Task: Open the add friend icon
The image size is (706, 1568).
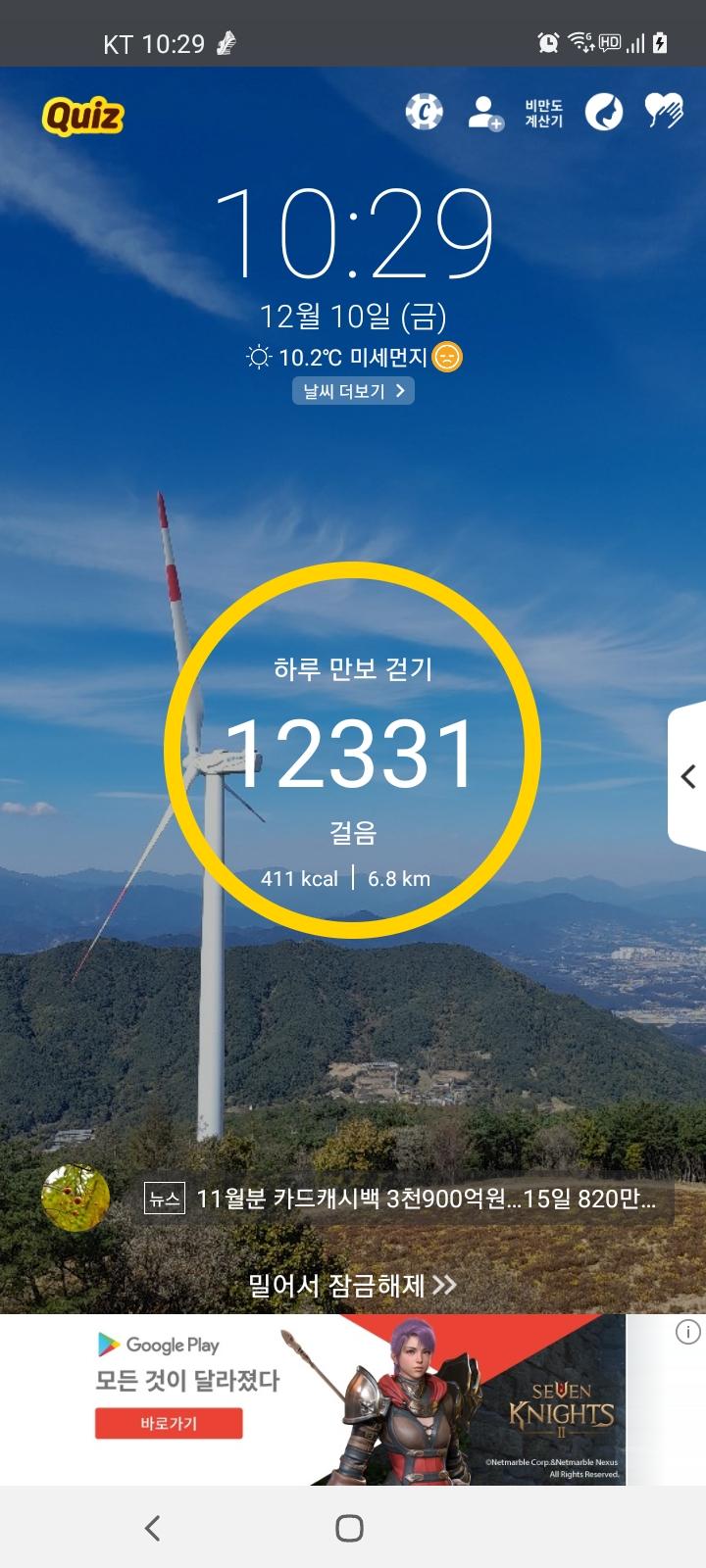Action: tap(484, 113)
